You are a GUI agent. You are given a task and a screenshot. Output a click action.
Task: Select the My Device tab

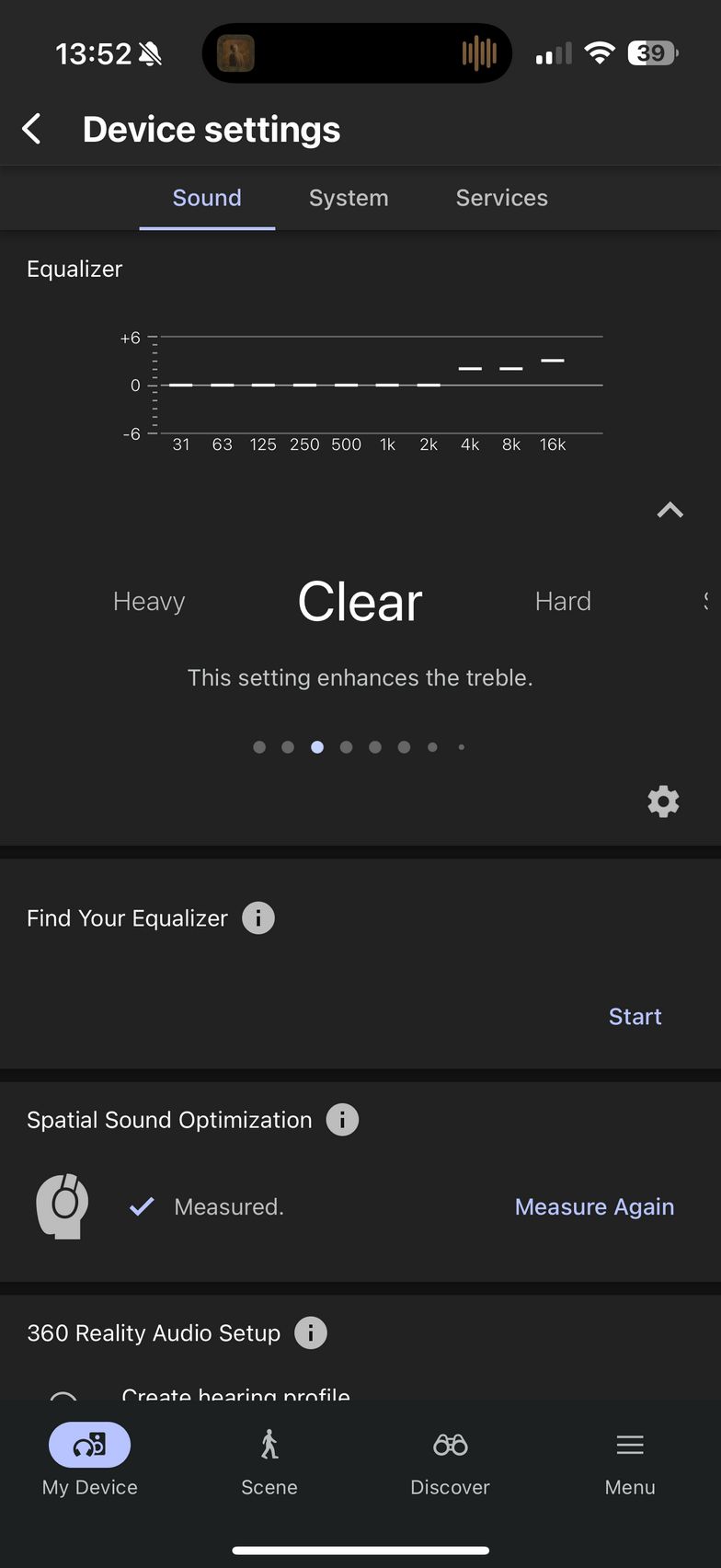click(x=89, y=1461)
